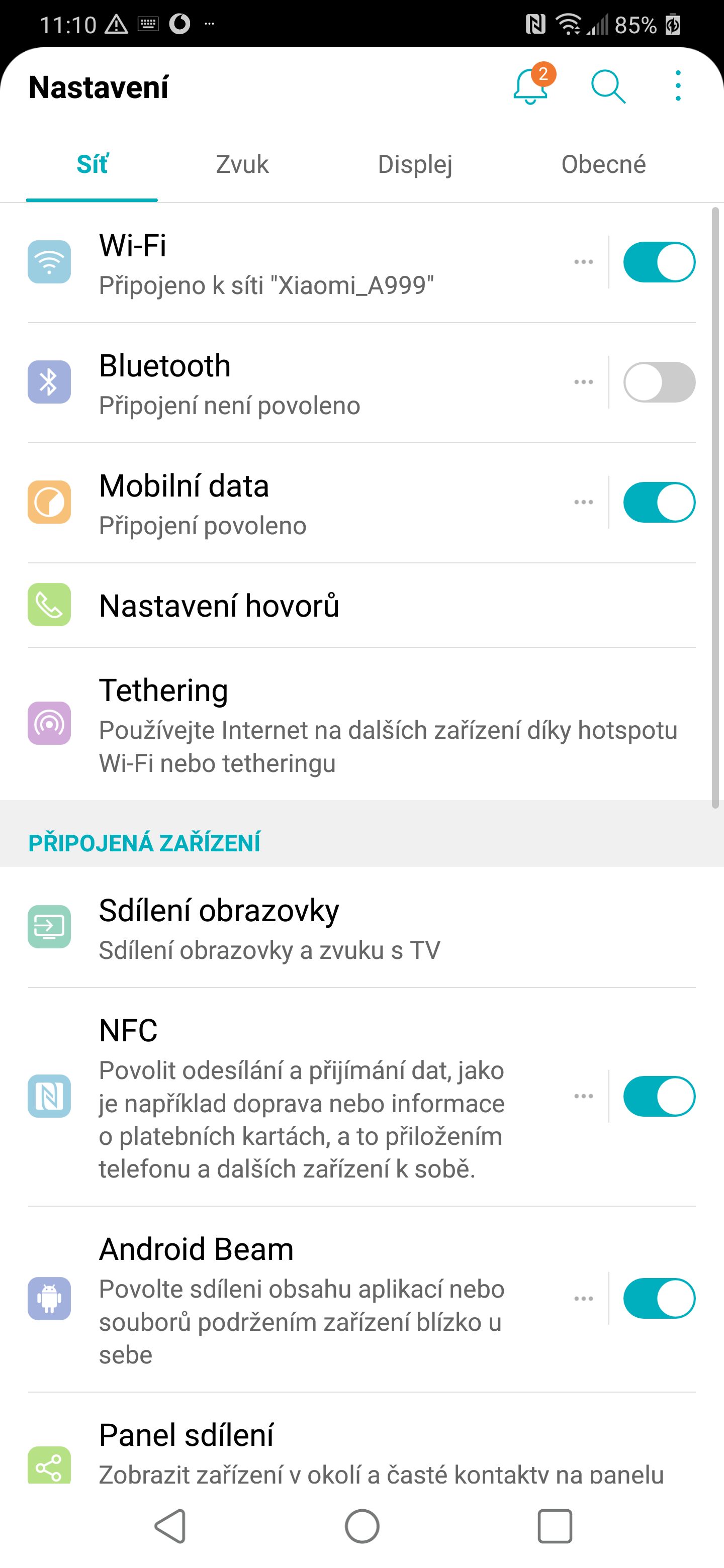The image size is (724, 1568).
Task: Open Bluetooth settings row
Action: tap(292, 382)
